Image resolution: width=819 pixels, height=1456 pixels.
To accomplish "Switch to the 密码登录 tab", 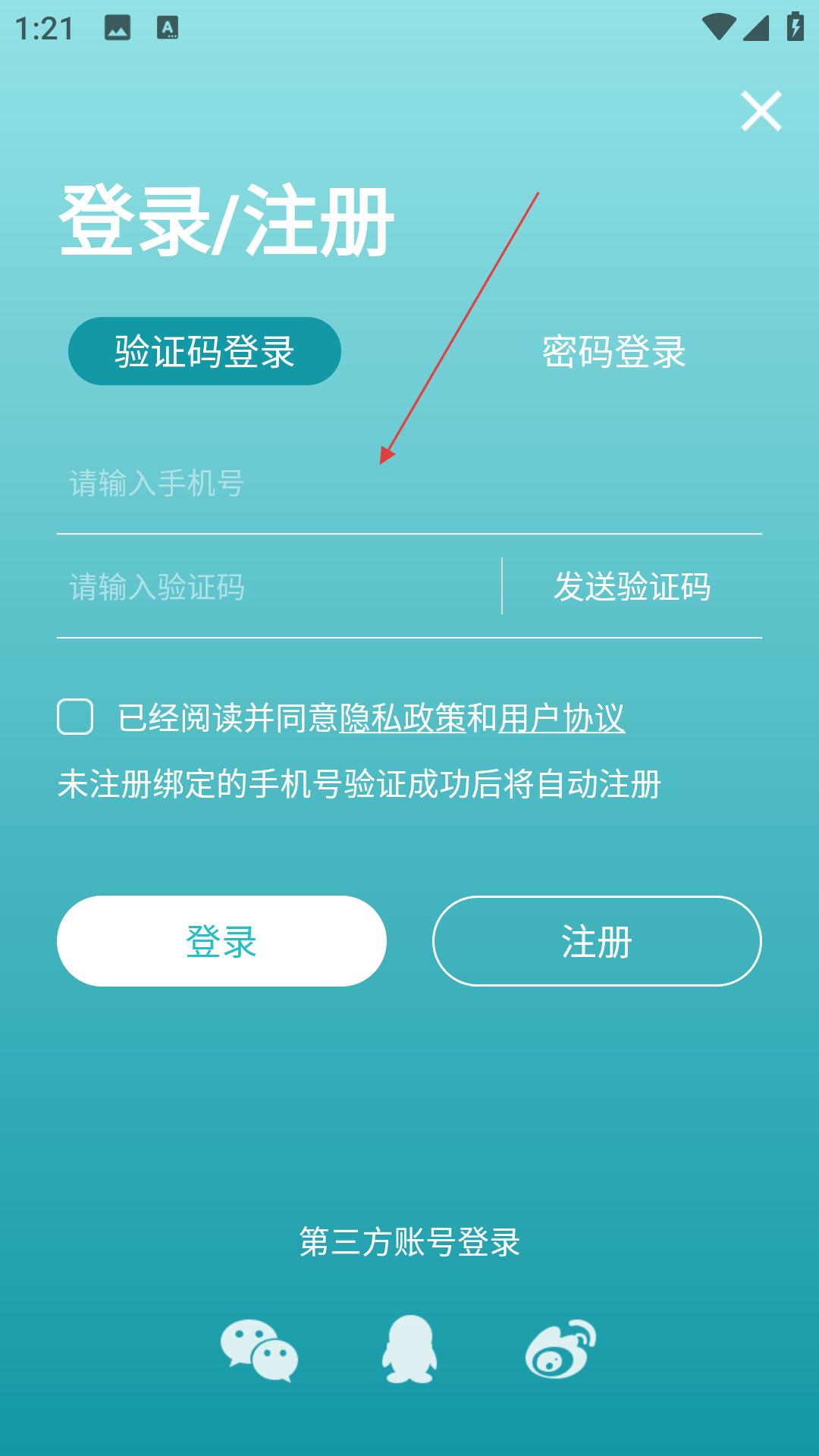I will click(613, 351).
